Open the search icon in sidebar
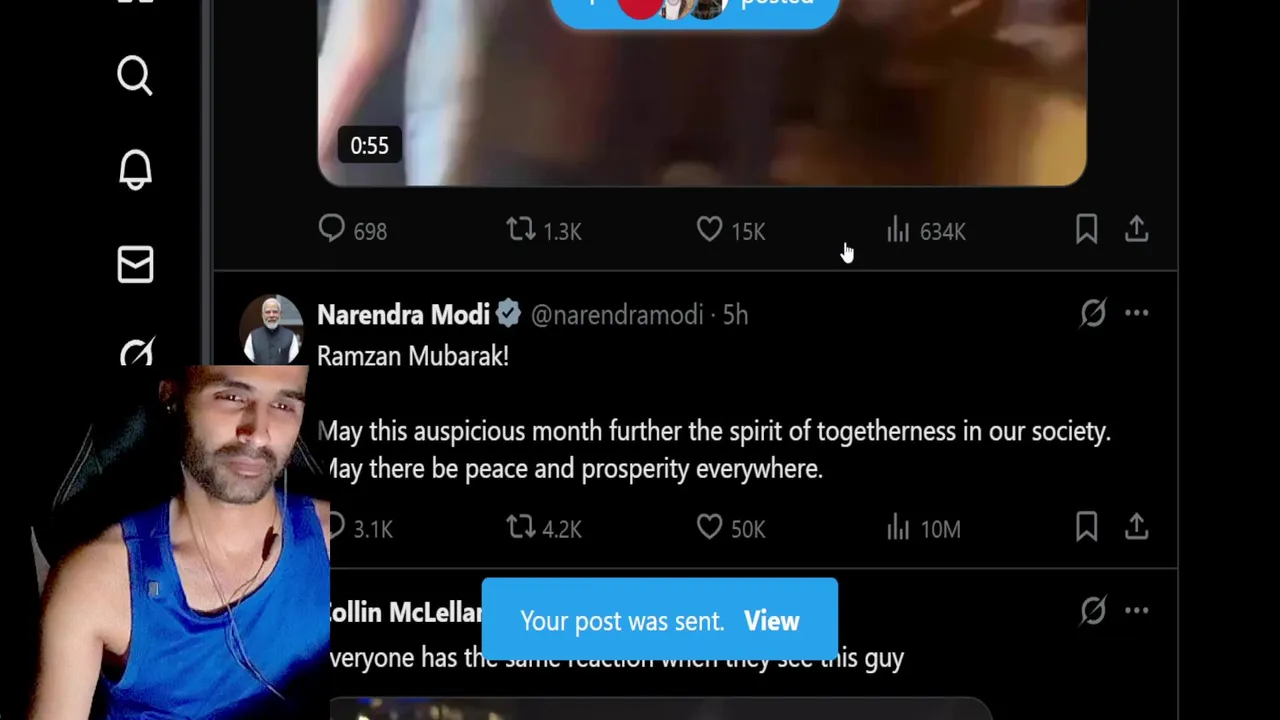 (135, 76)
